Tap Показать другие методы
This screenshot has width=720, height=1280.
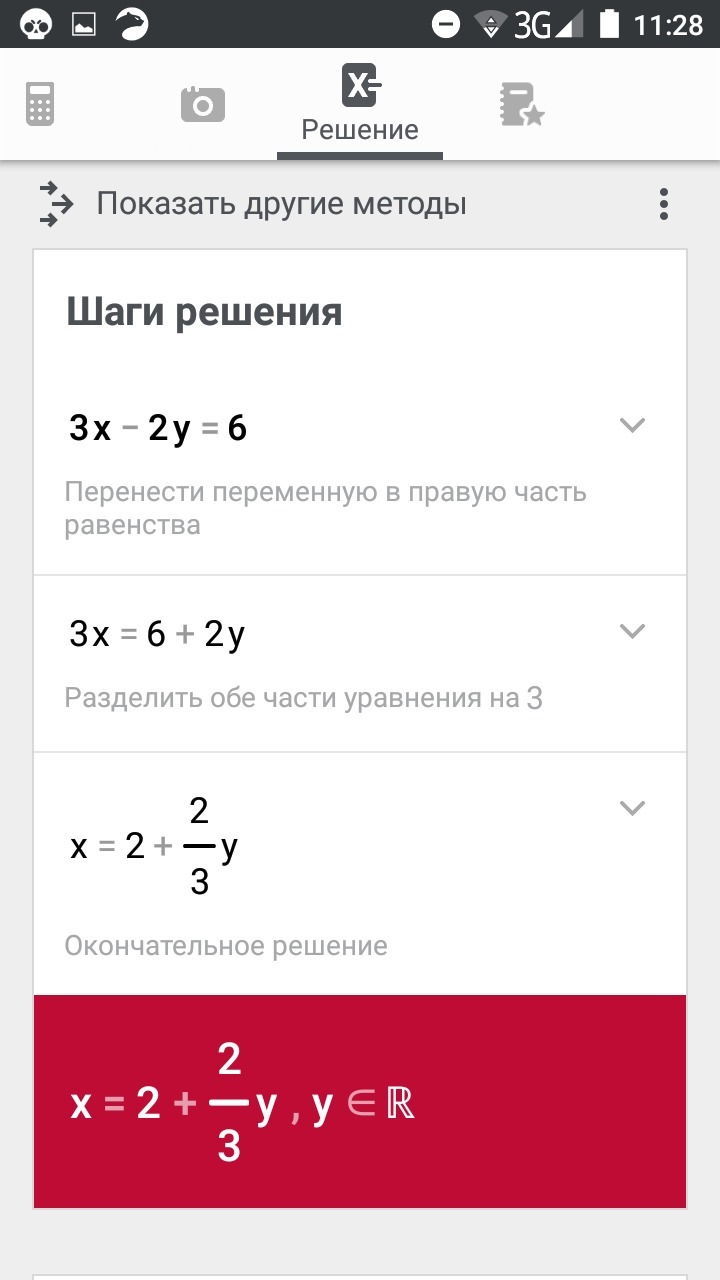click(x=281, y=204)
